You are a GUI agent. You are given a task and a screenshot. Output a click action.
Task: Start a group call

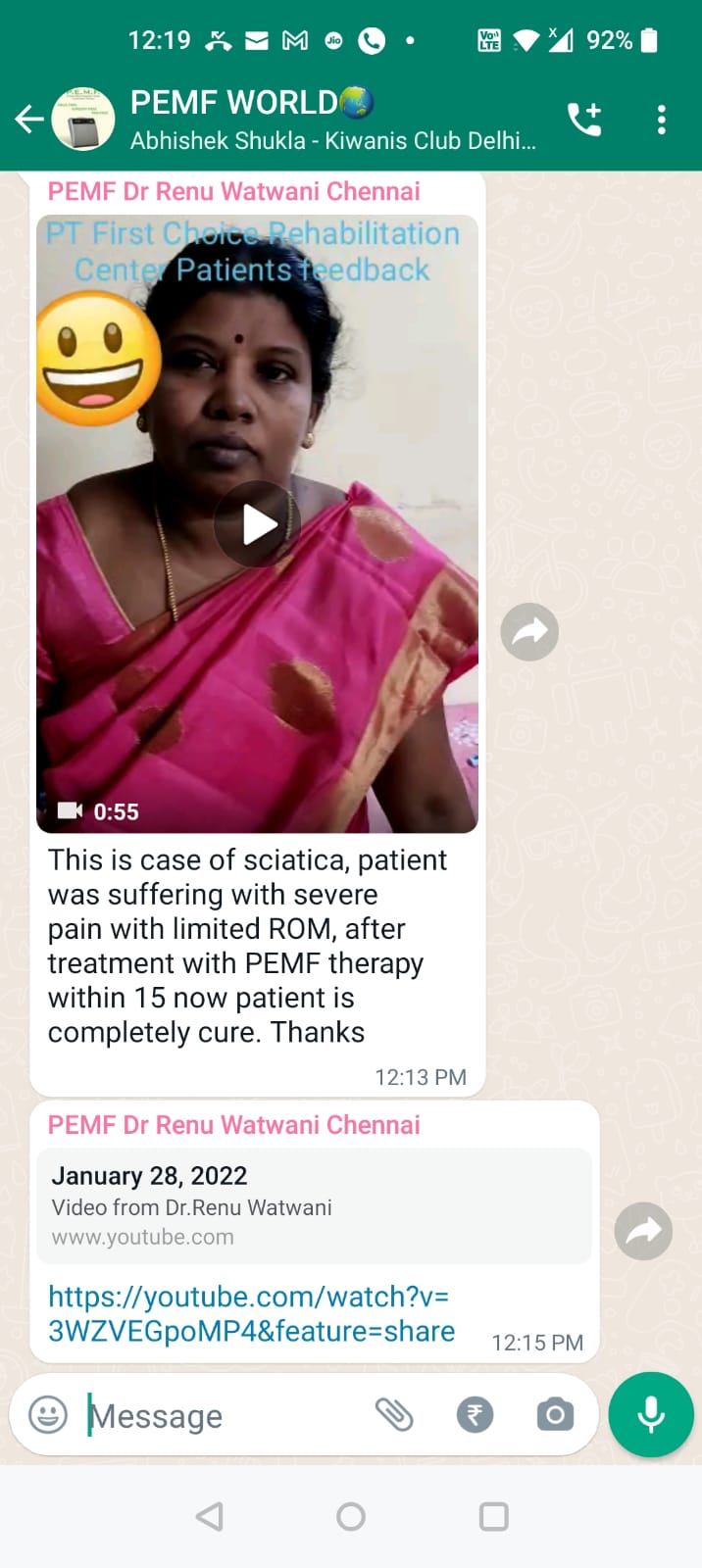[x=585, y=120]
